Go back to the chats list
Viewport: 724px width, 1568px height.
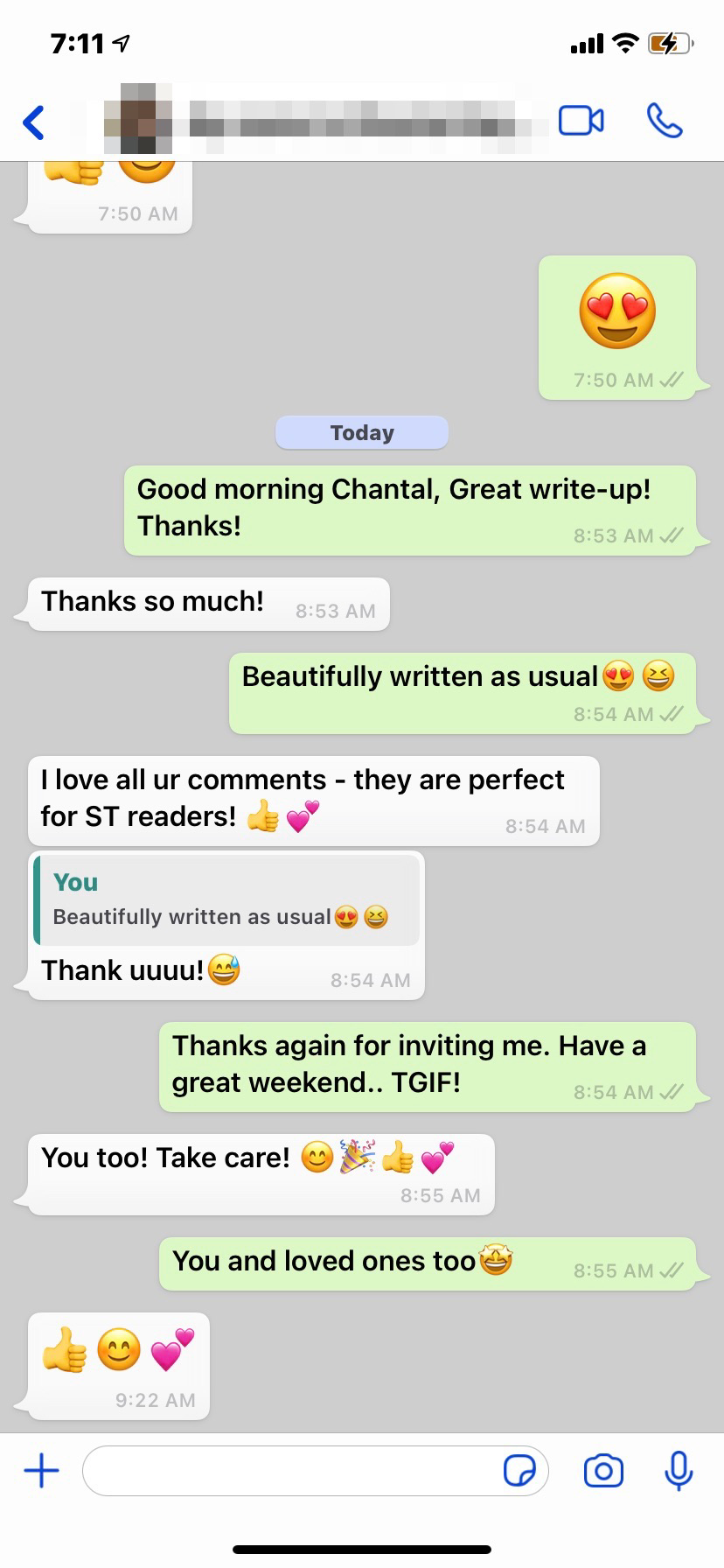pos(34,122)
